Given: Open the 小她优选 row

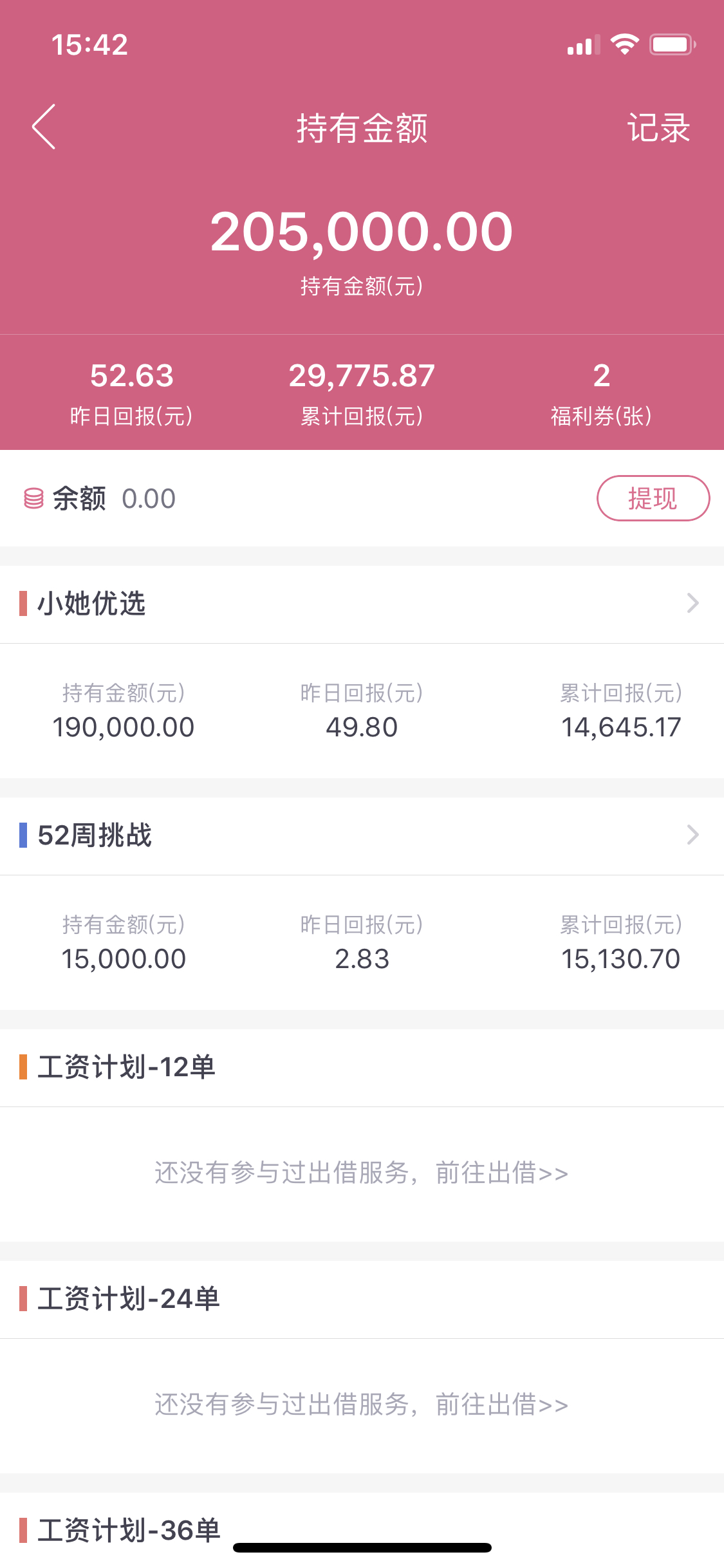Looking at the screenshot, I should 362,604.
